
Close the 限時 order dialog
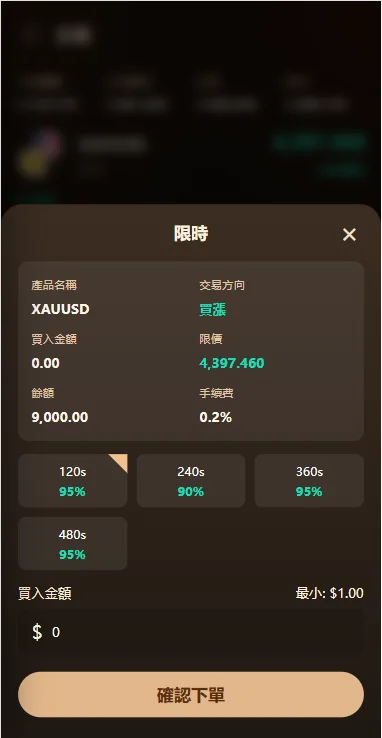(x=349, y=234)
